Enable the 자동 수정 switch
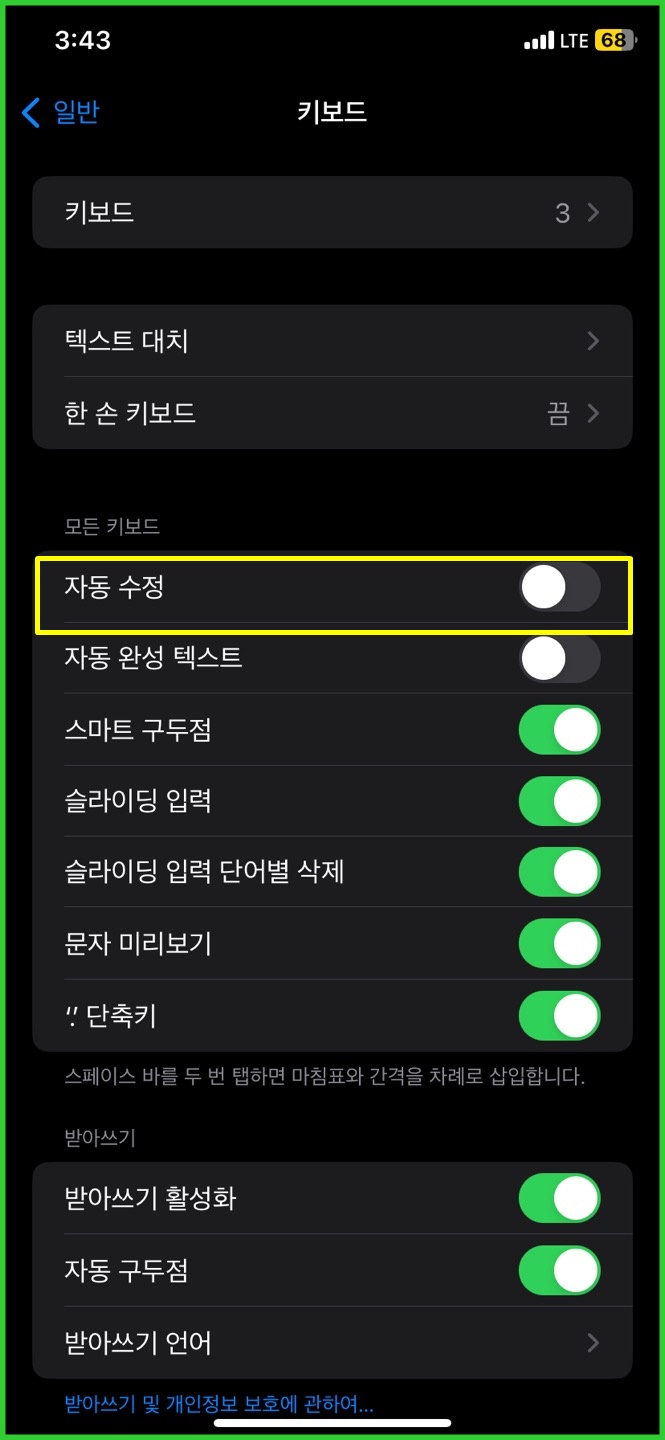 [x=559, y=587]
